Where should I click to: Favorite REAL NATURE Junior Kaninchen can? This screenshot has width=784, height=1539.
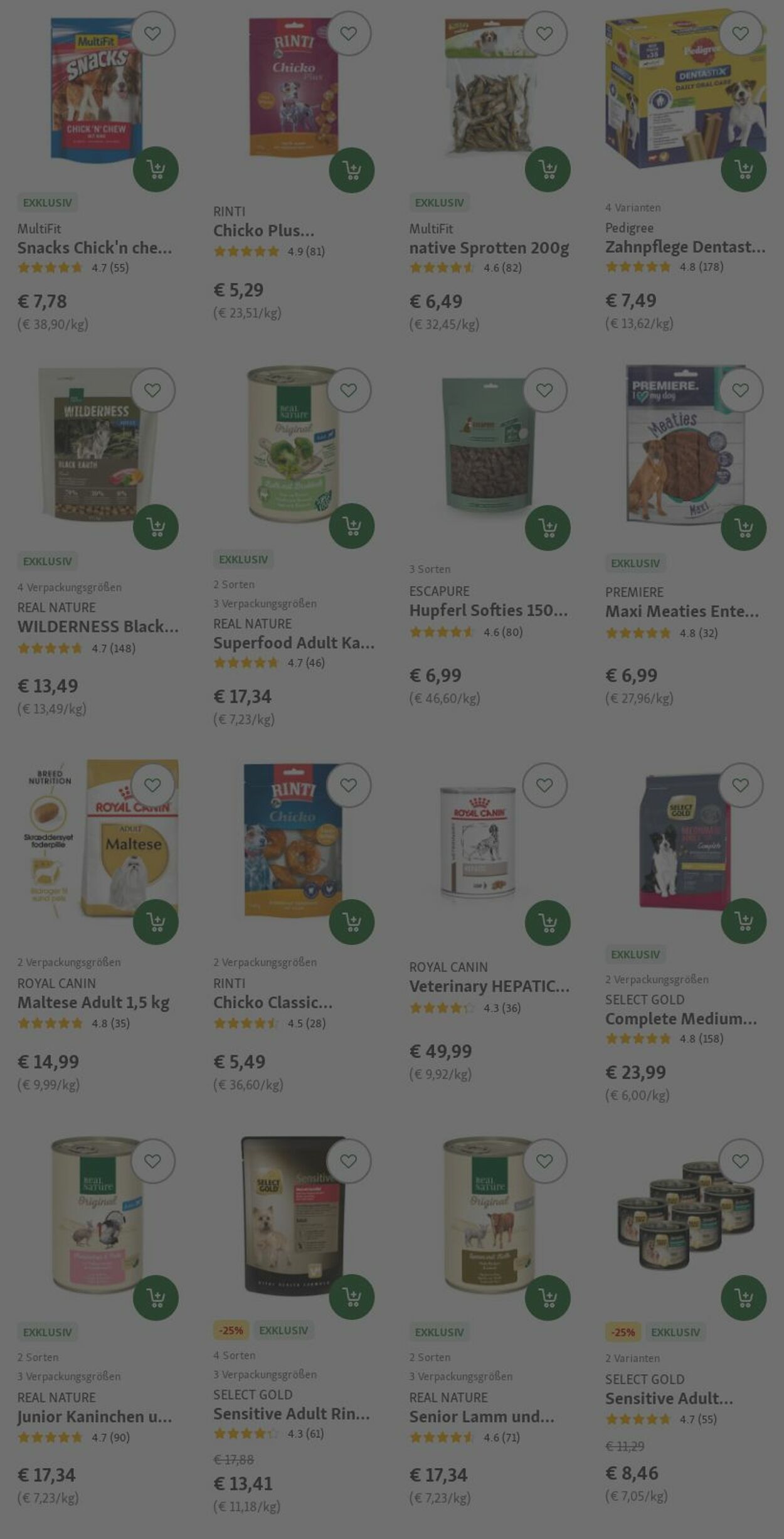click(152, 1161)
